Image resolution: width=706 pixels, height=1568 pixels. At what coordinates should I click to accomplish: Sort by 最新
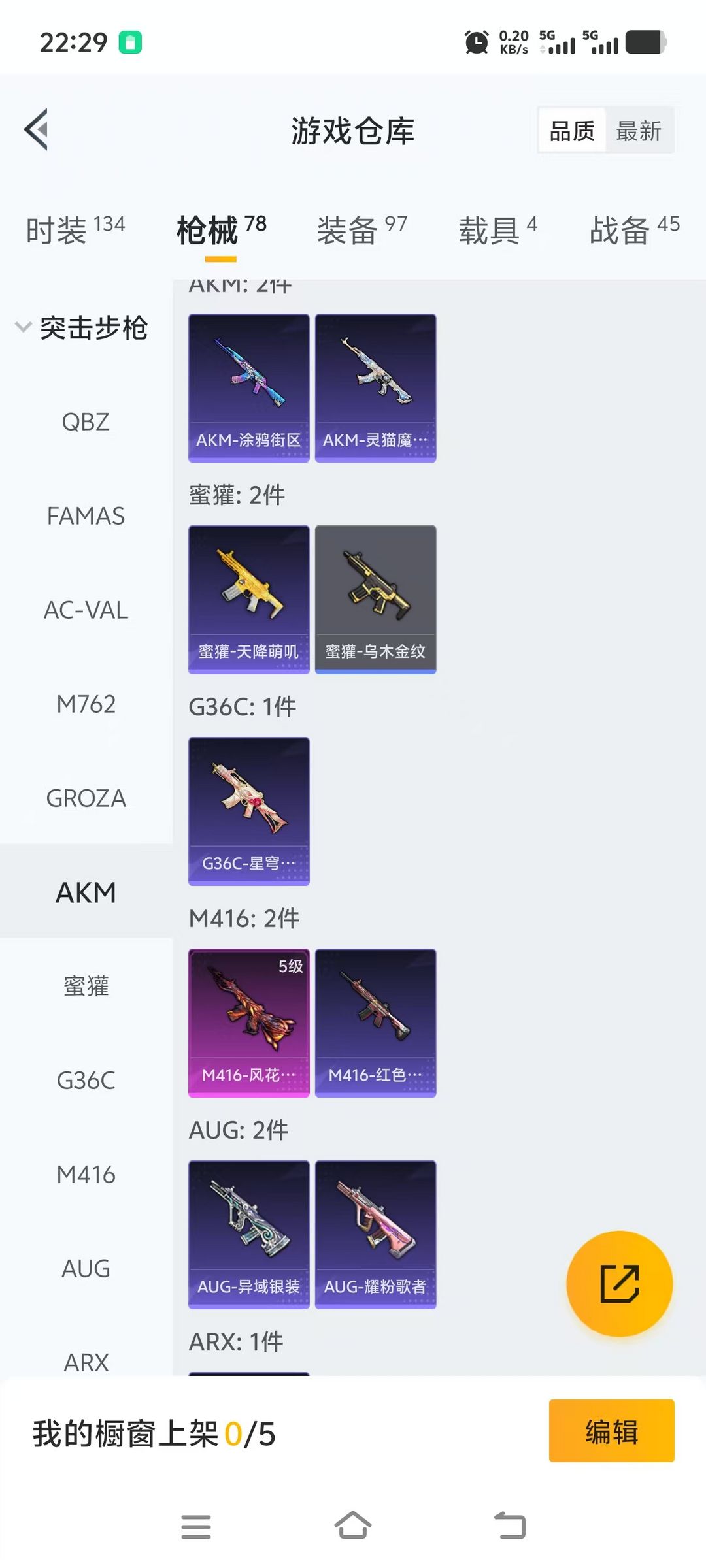(639, 131)
